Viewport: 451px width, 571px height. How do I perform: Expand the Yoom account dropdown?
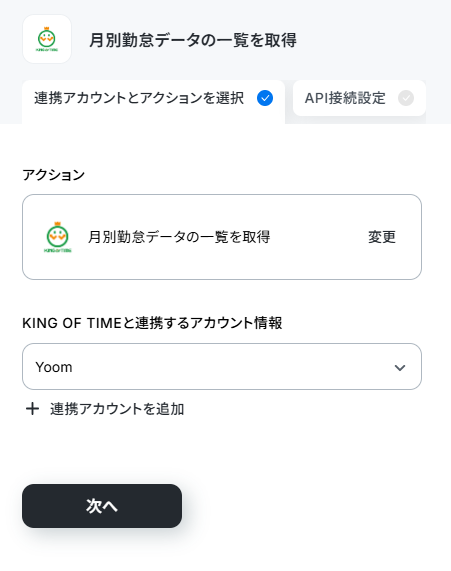click(x=222, y=366)
